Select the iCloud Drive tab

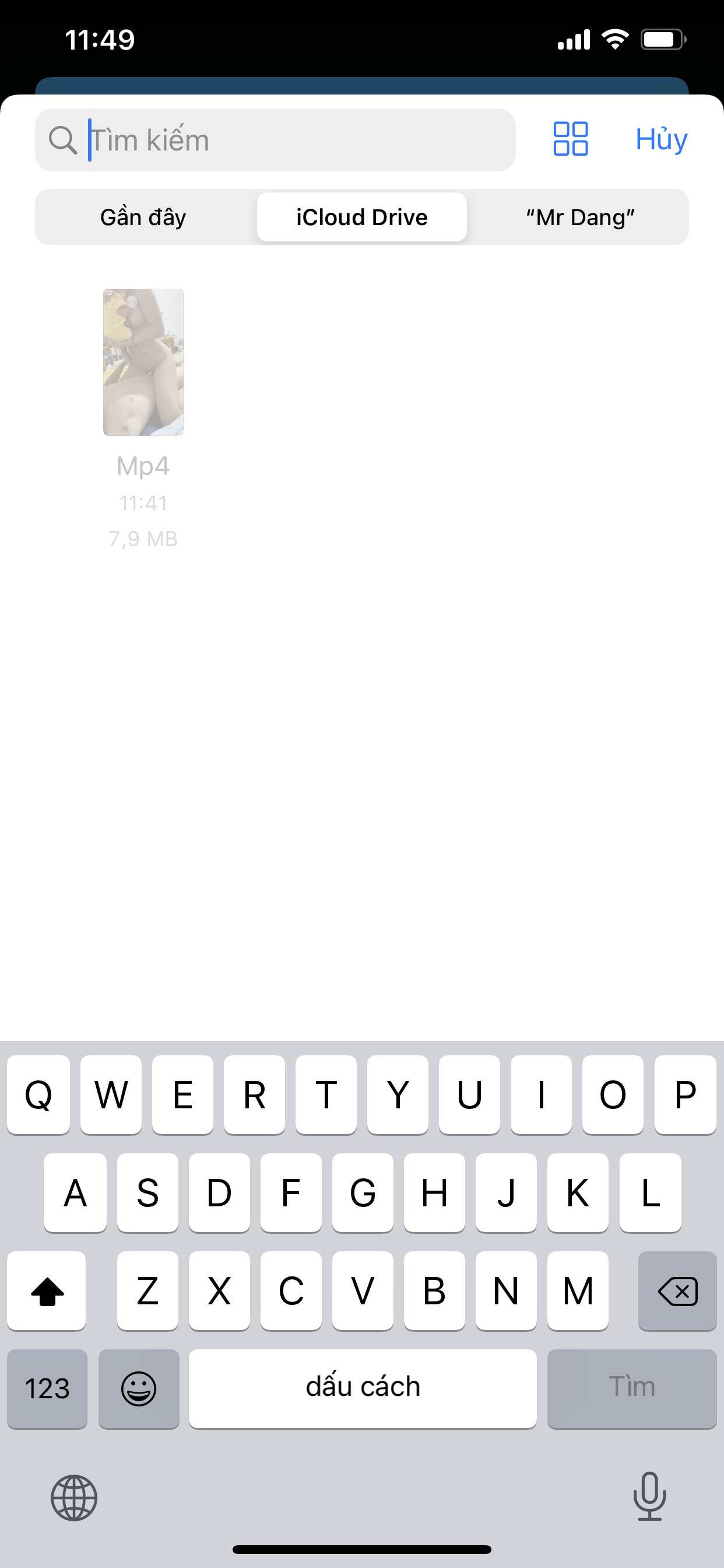(x=361, y=218)
